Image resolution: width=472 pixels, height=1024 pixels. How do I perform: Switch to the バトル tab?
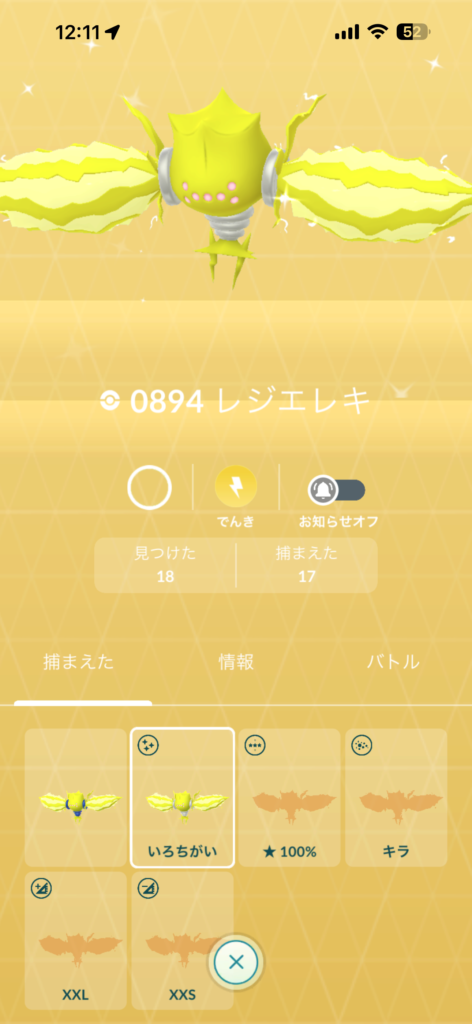pyautogui.click(x=392, y=662)
